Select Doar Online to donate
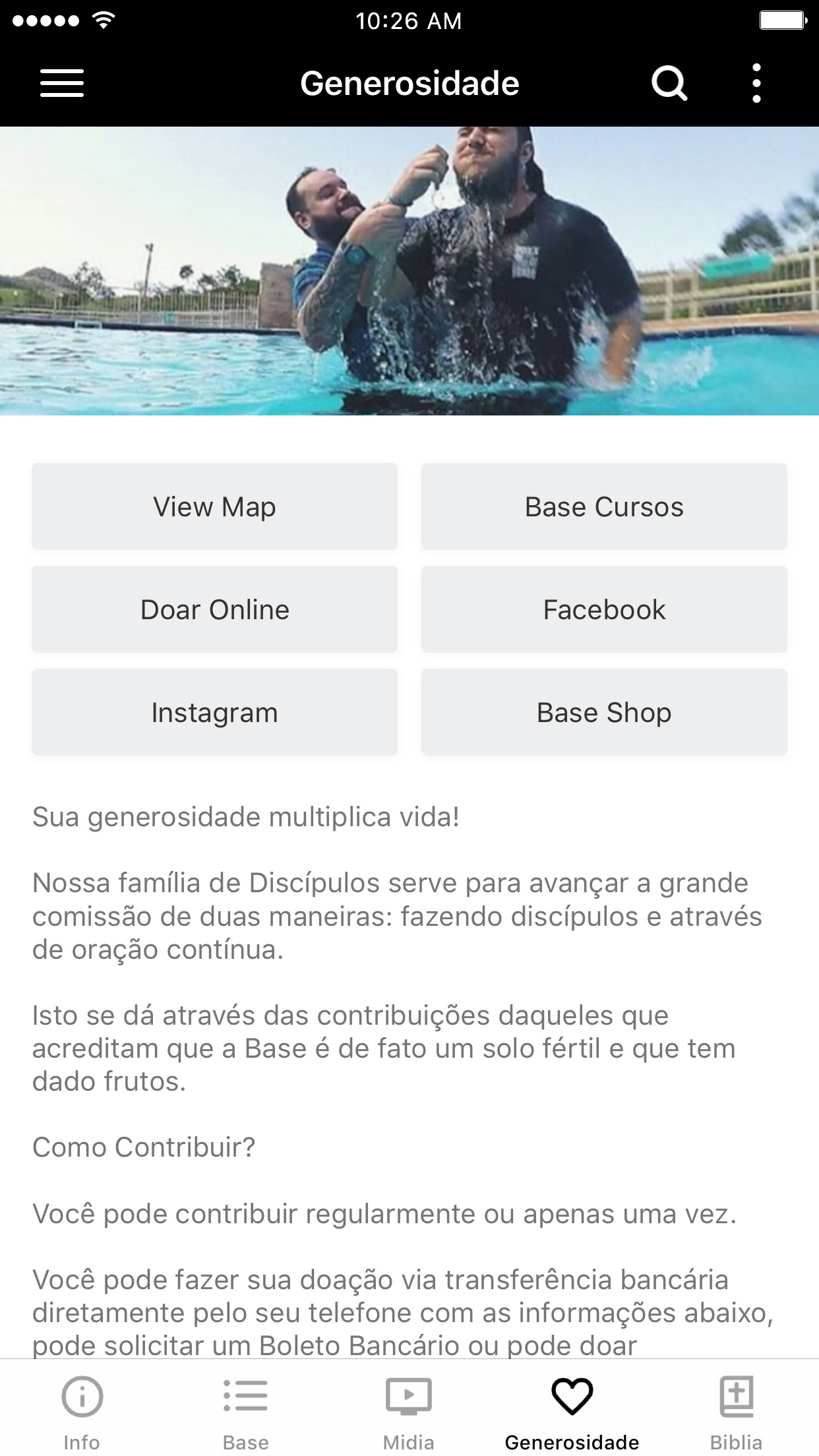Image resolution: width=819 pixels, height=1456 pixels. click(x=214, y=609)
